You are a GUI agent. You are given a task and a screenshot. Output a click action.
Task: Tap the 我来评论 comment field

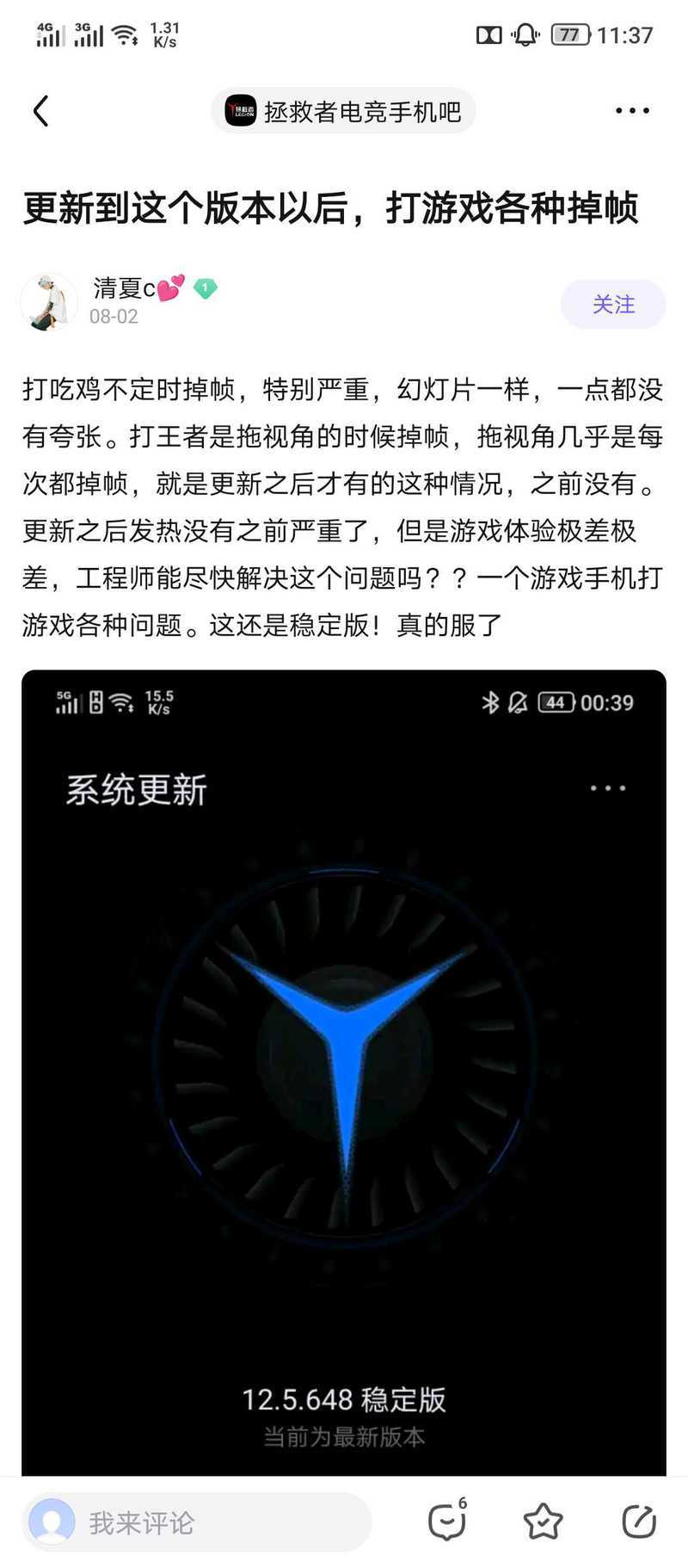click(197, 1522)
